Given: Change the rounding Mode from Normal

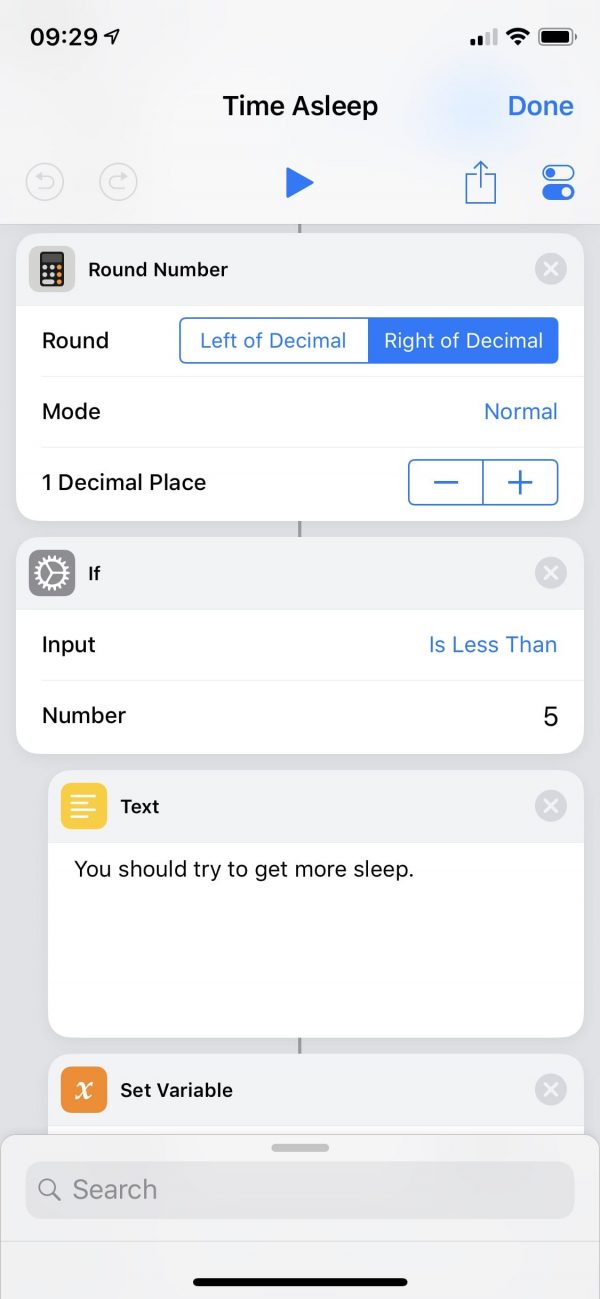Looking at the screenshot, I should 520,412.
